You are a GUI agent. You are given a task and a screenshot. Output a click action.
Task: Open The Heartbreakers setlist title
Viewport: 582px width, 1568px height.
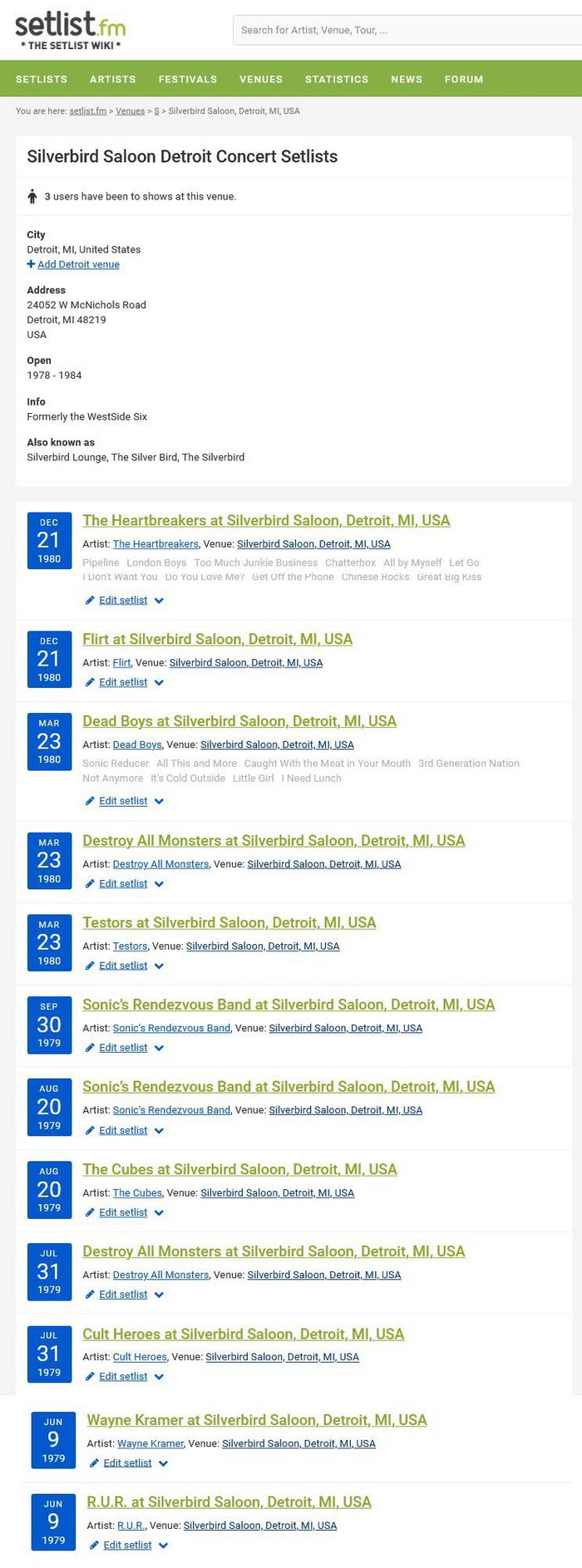[x=266, y=521]
